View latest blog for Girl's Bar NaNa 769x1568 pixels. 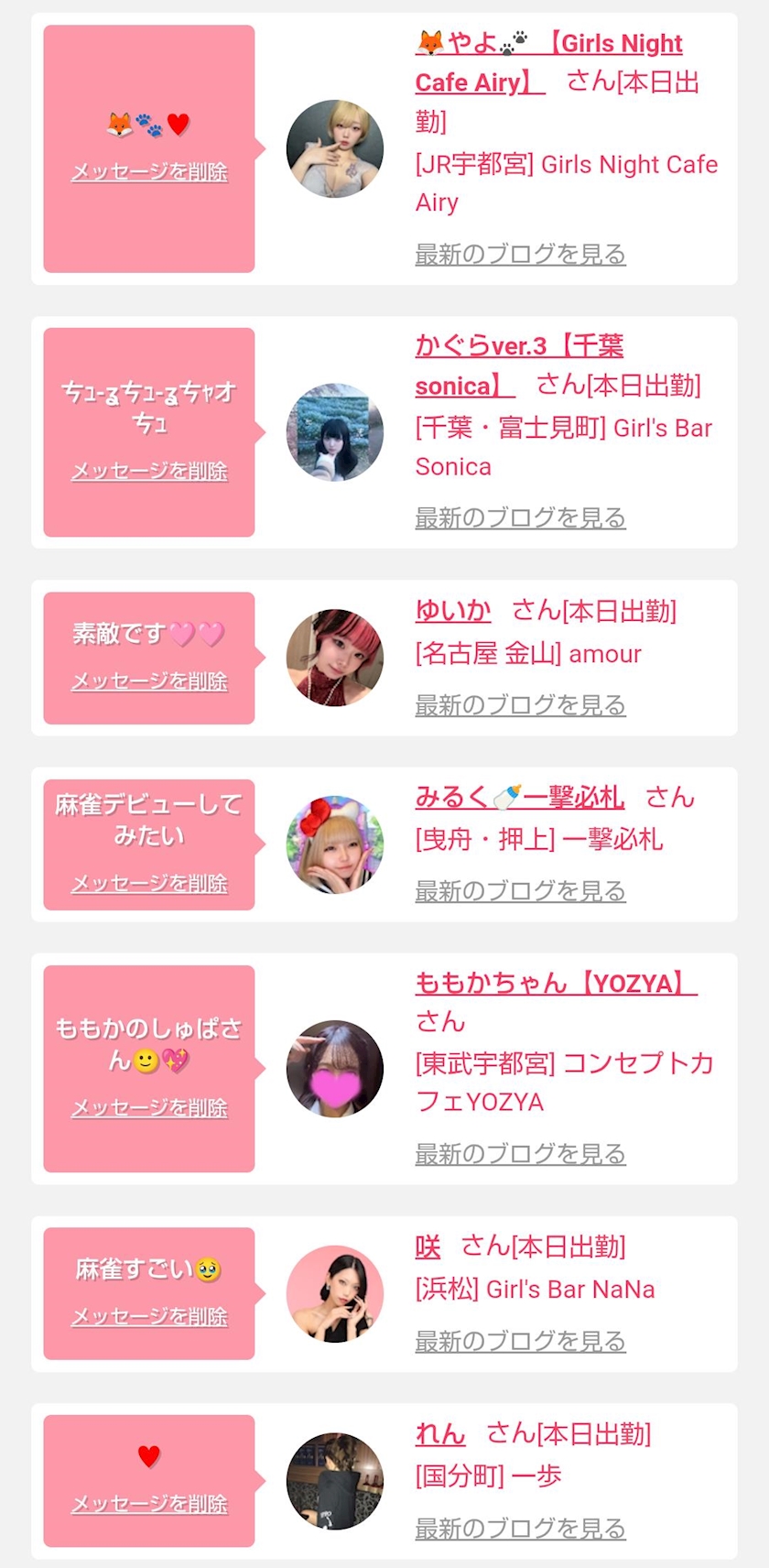[x=520, y=1342]
